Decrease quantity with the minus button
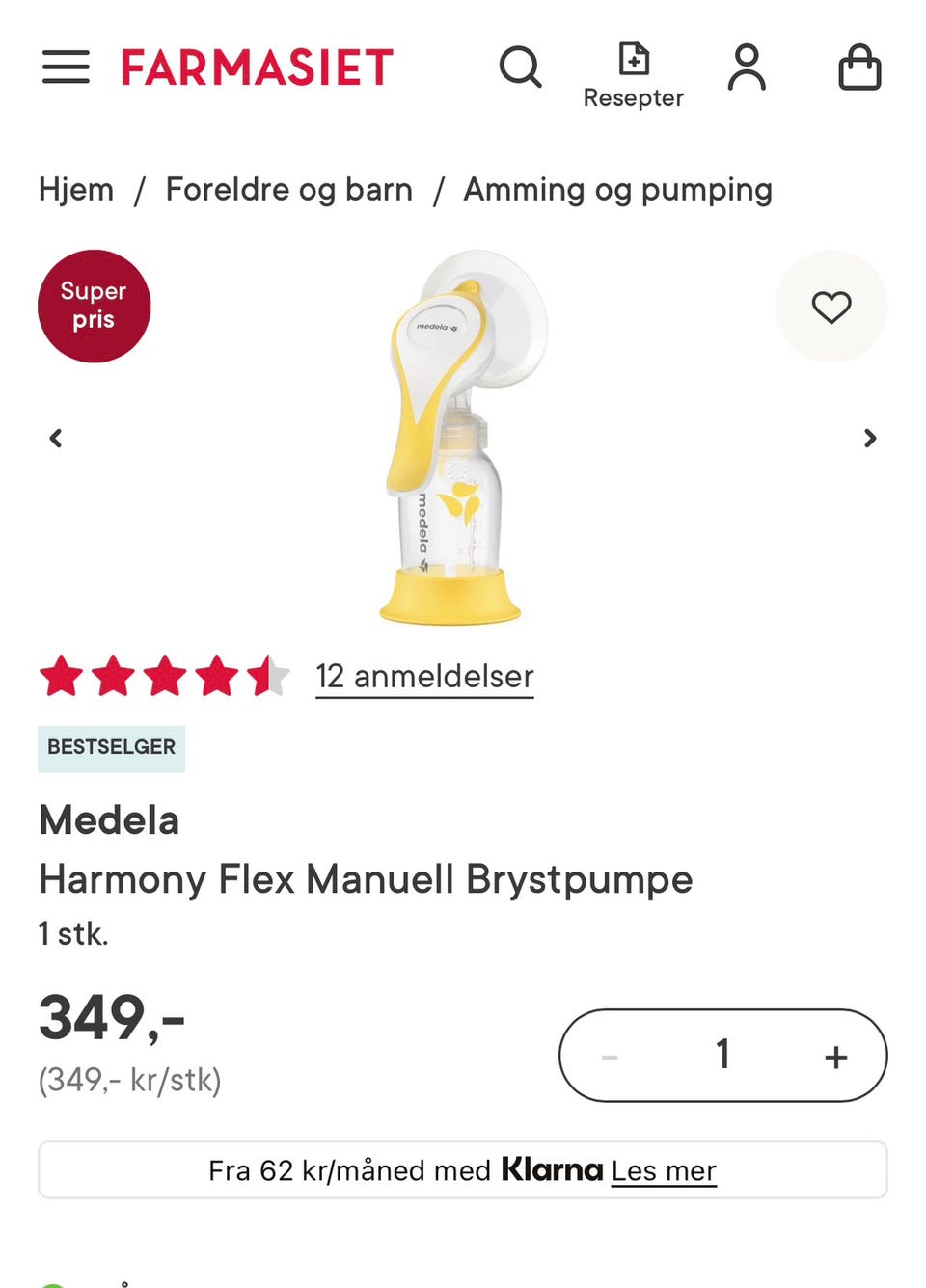926x1288 pixels. click(610, 1056)
